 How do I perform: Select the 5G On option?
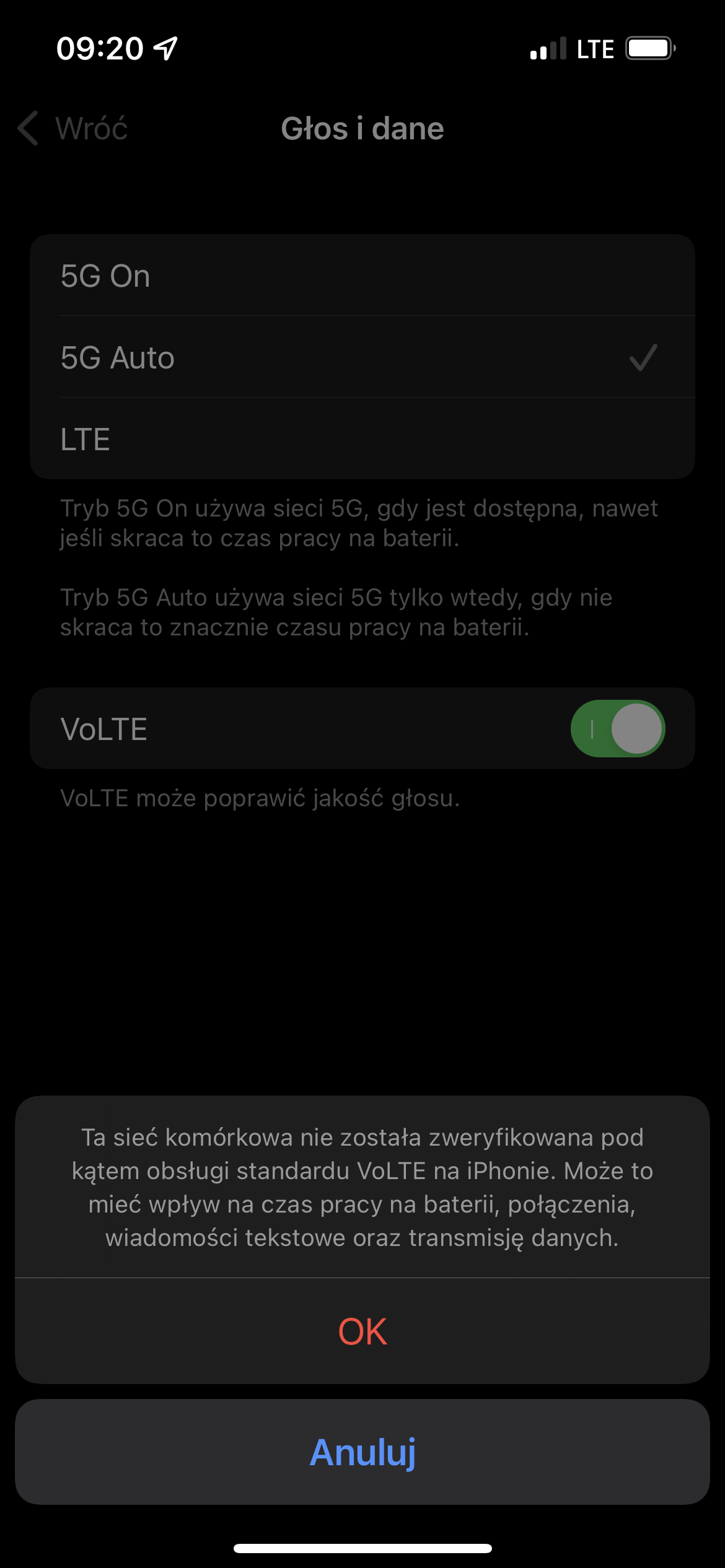[362, 276]
